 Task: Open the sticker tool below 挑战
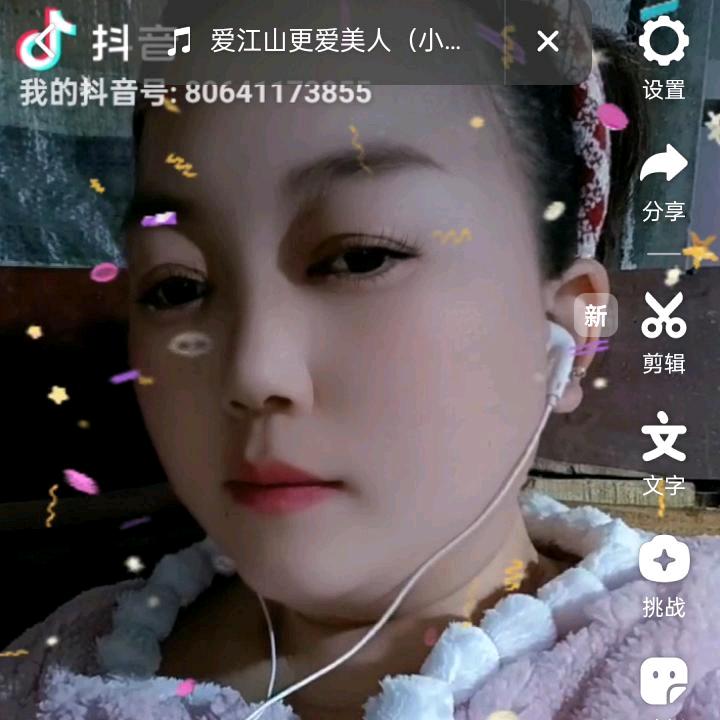pos(663,680)
